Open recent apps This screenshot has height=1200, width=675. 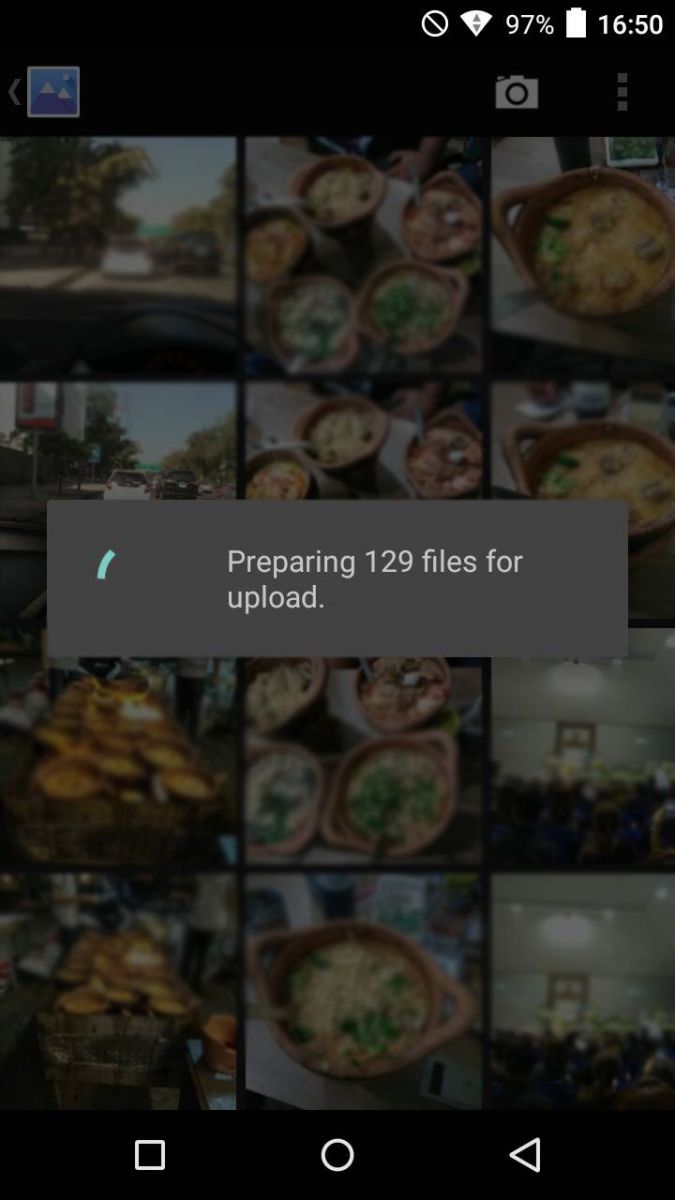click(x=150, y=1155)
